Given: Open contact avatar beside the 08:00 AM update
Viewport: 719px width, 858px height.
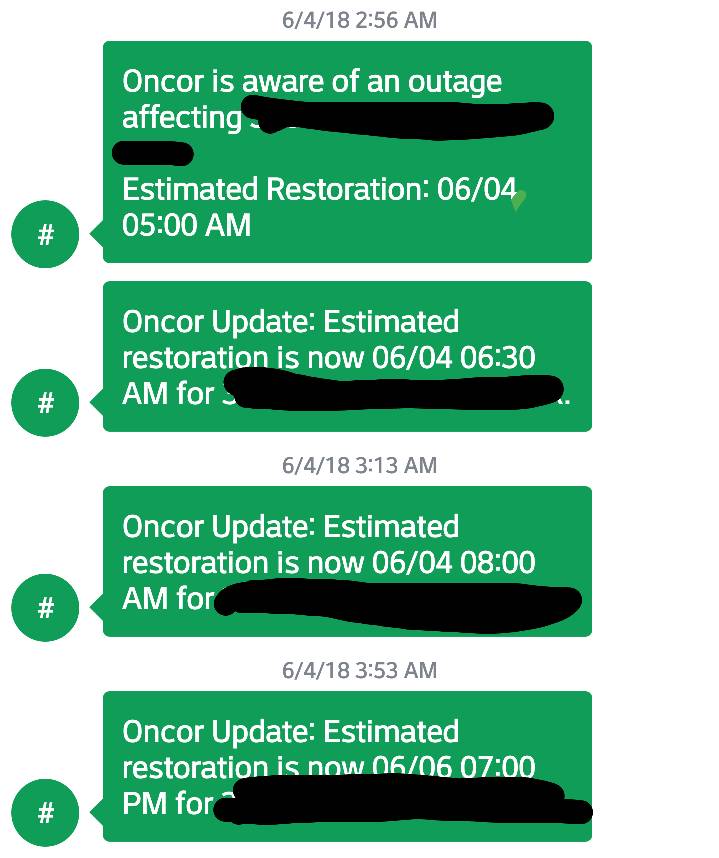Looking at the screenshot, I should pos(45,607).
